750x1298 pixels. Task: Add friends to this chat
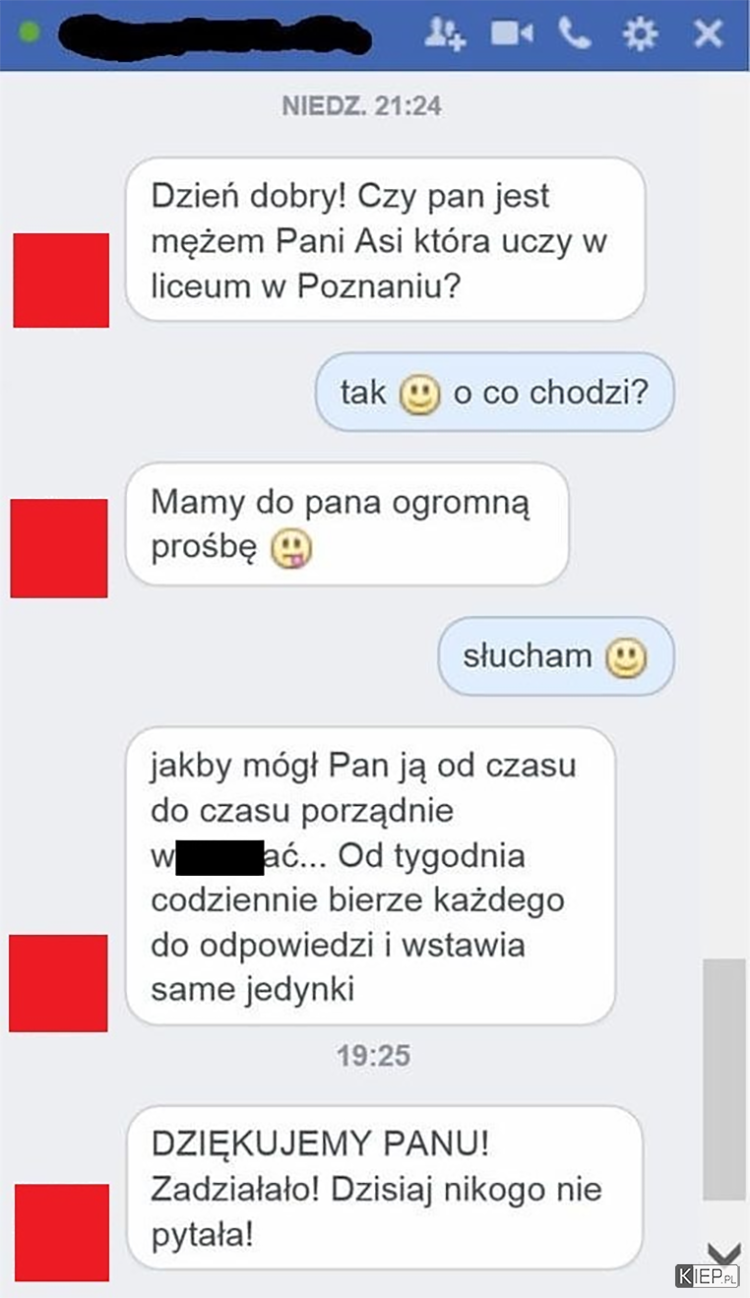pyautogui.click(x=446, y=35)
